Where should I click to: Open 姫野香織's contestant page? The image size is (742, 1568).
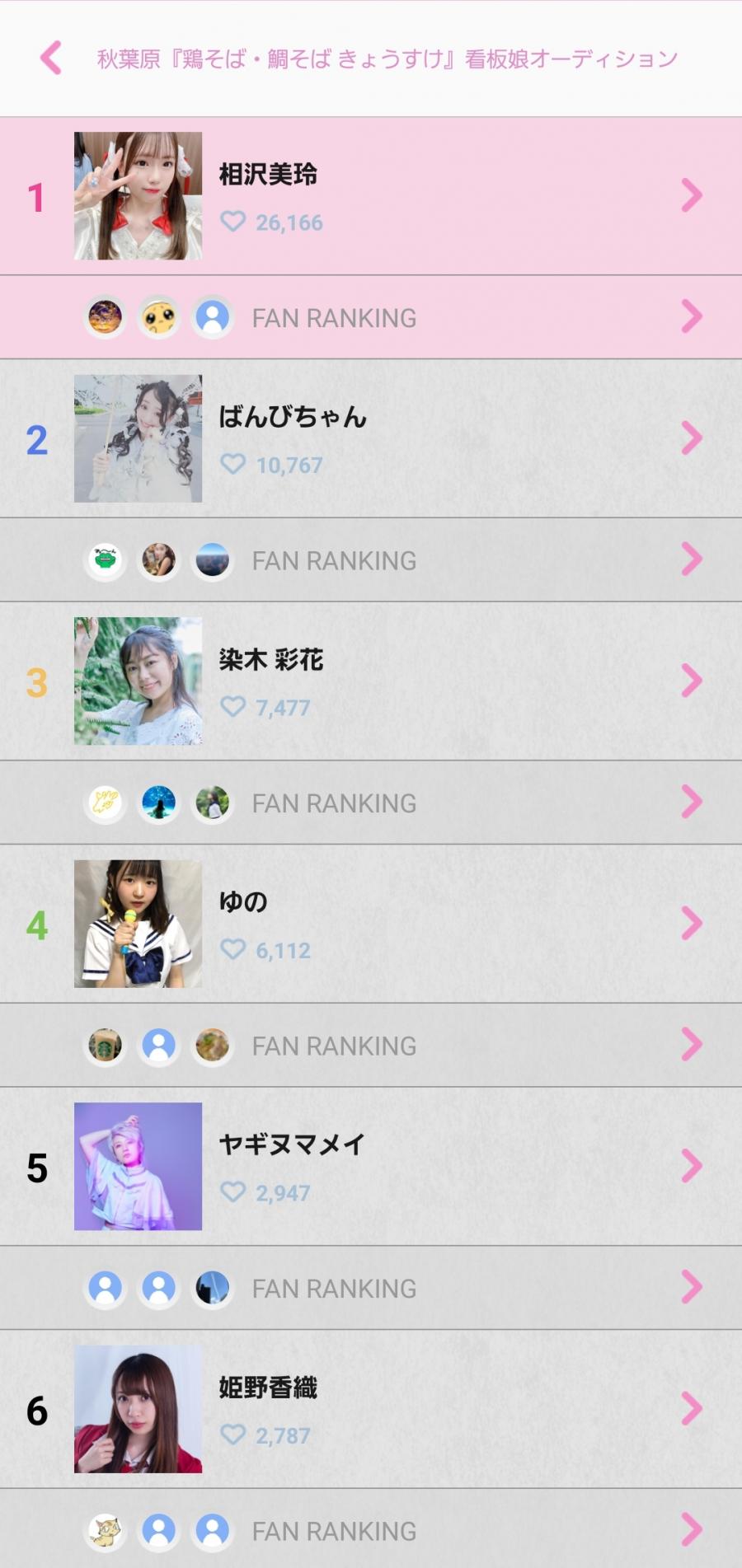point(371,1409)
